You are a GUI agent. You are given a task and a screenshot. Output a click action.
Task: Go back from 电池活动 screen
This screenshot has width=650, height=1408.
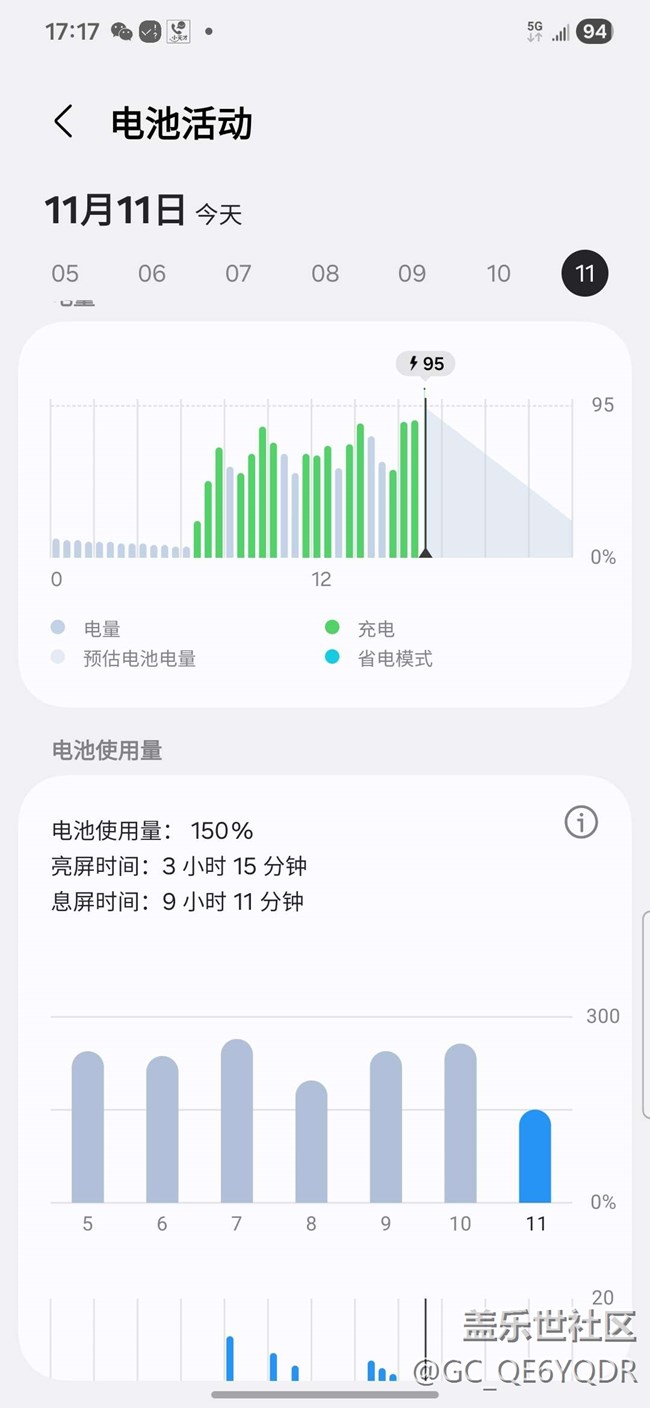coord(63,122)
